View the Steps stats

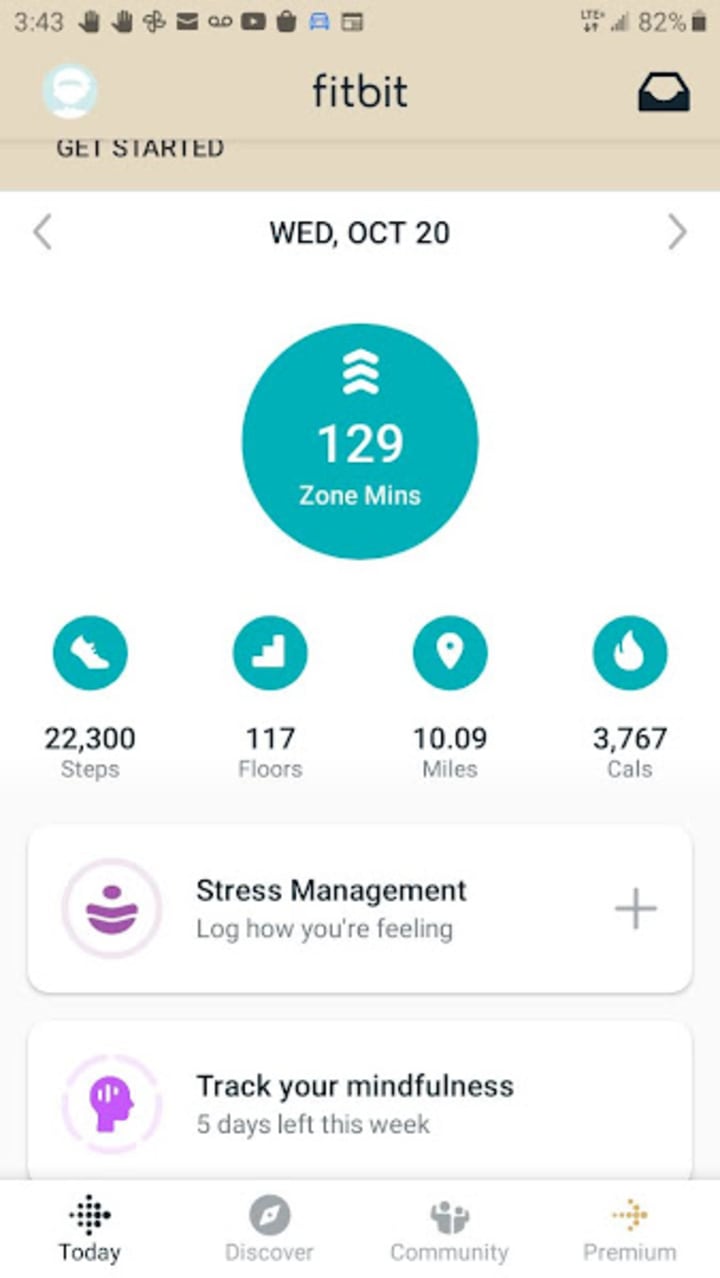[90, 653]
